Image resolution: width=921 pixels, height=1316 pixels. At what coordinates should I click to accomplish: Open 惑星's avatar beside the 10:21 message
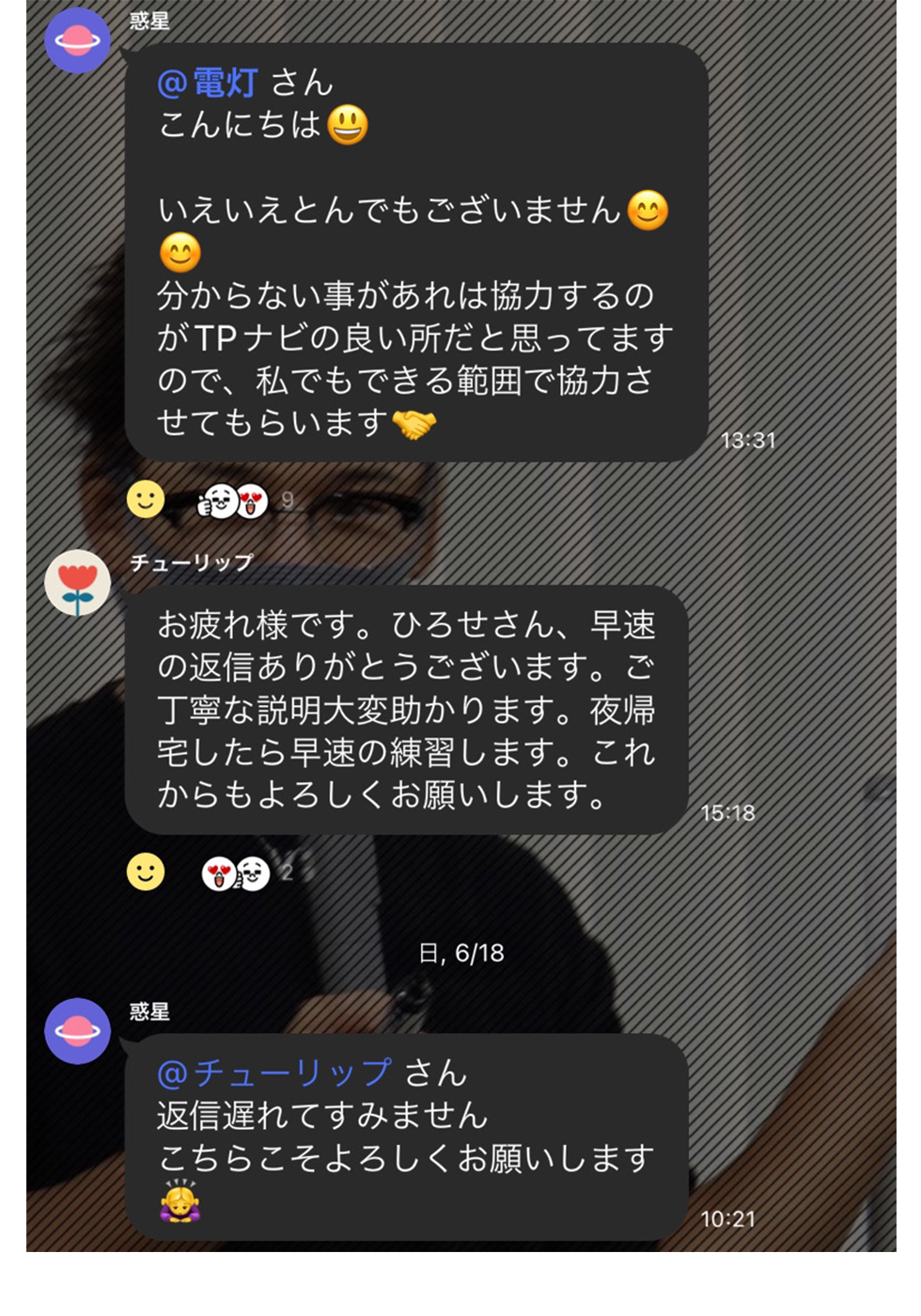click(78, 1030)
